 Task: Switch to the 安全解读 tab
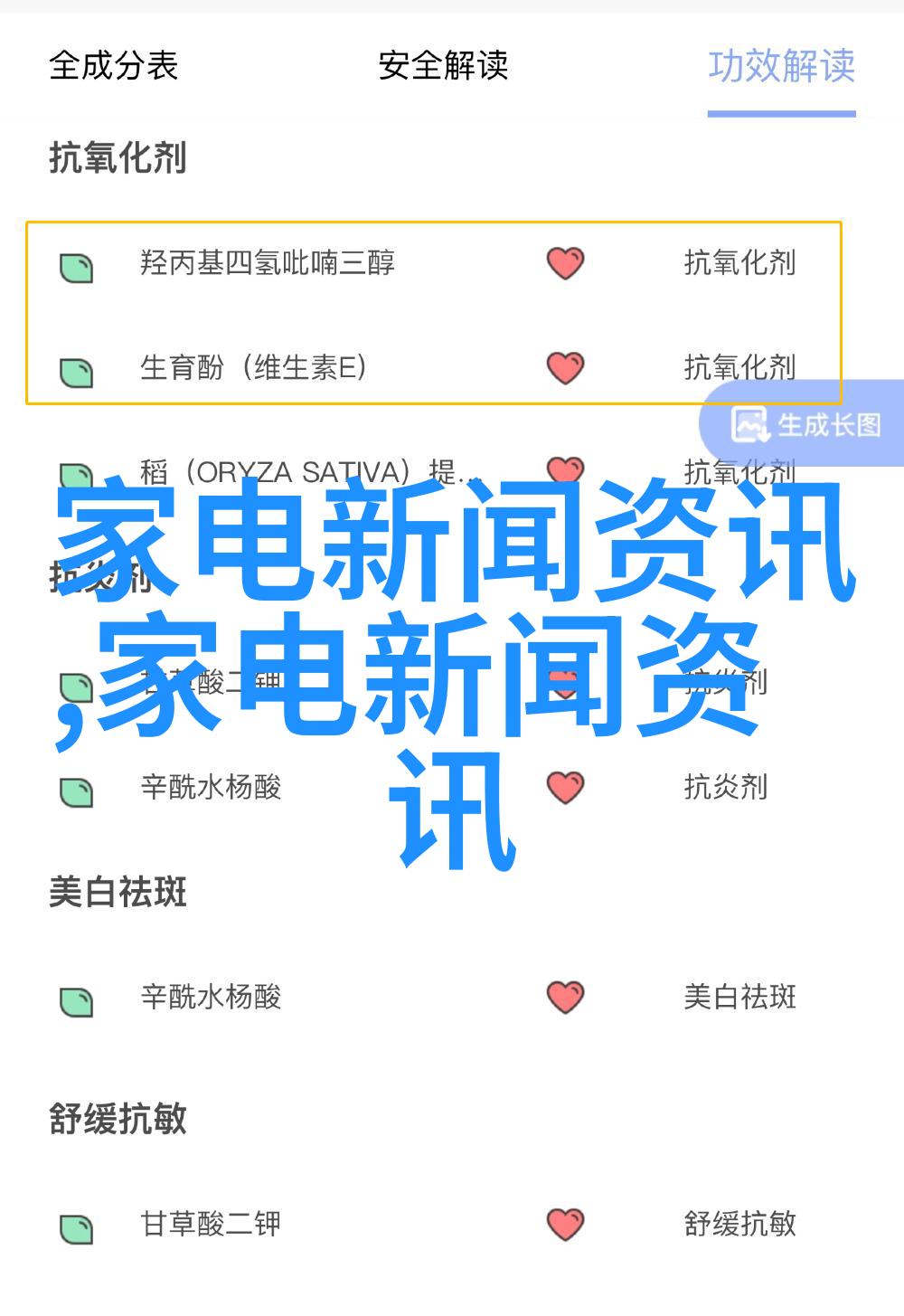click(443, 66)
